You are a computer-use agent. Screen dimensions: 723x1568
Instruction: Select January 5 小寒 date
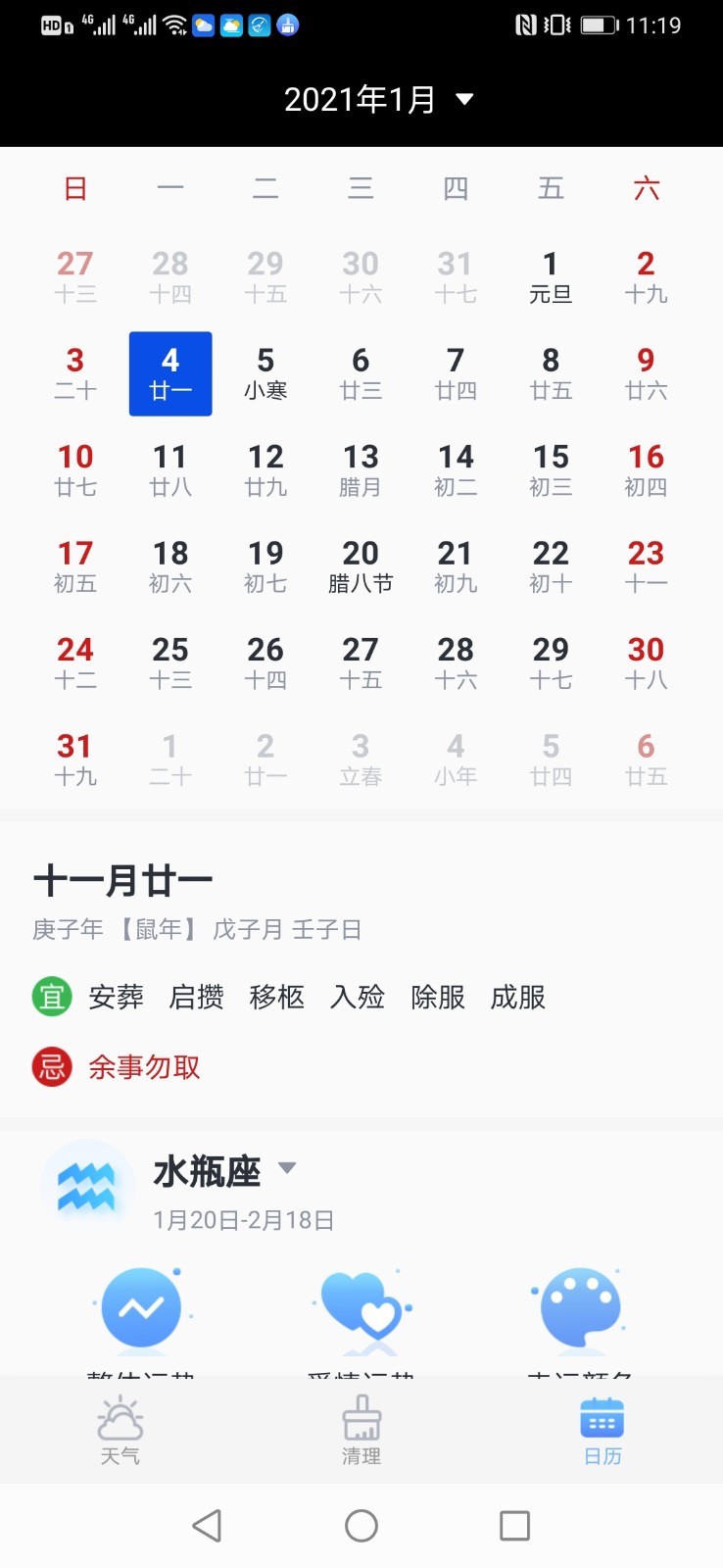tap(265, 373)
